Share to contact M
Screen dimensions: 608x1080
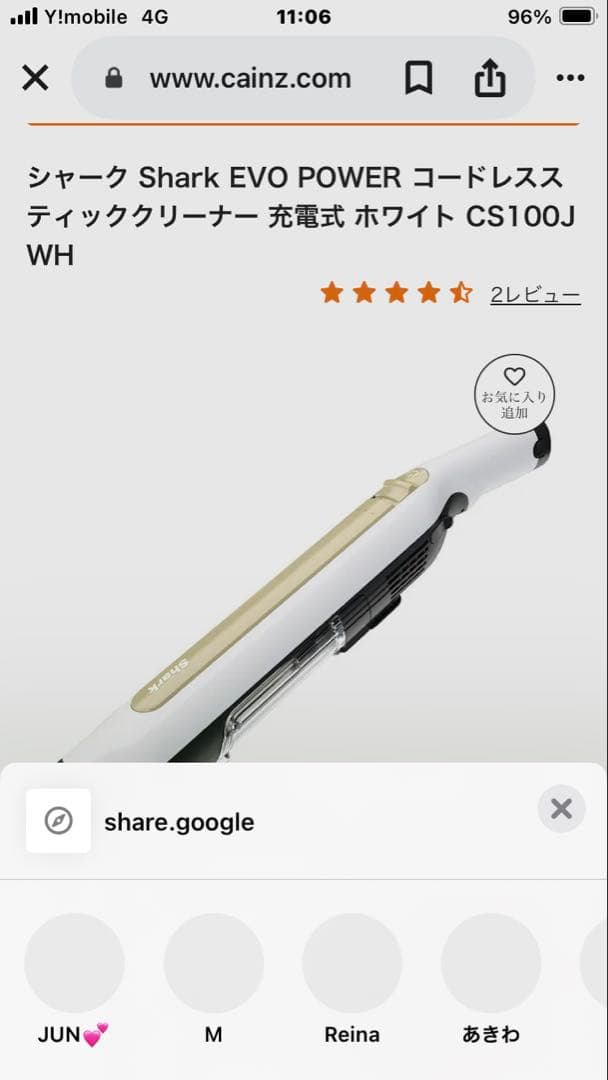(213, 963)
